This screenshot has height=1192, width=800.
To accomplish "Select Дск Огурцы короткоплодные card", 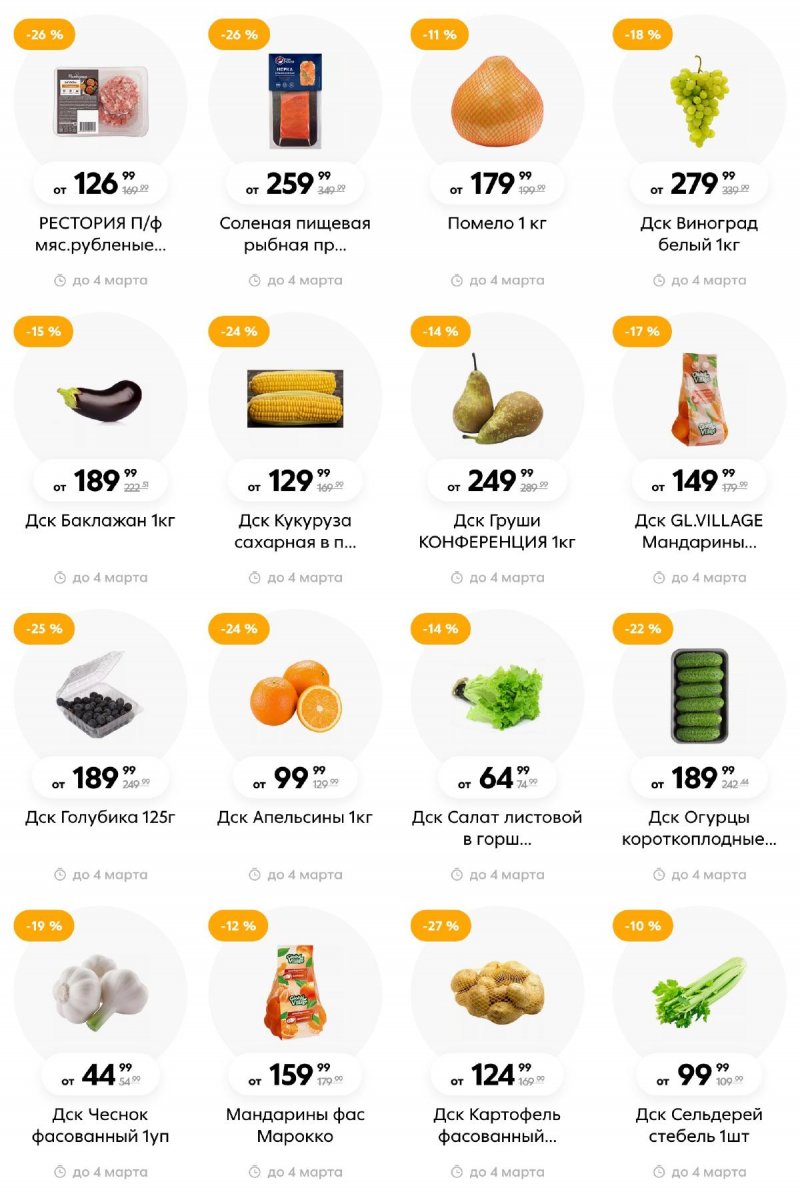I will point(699,697).
